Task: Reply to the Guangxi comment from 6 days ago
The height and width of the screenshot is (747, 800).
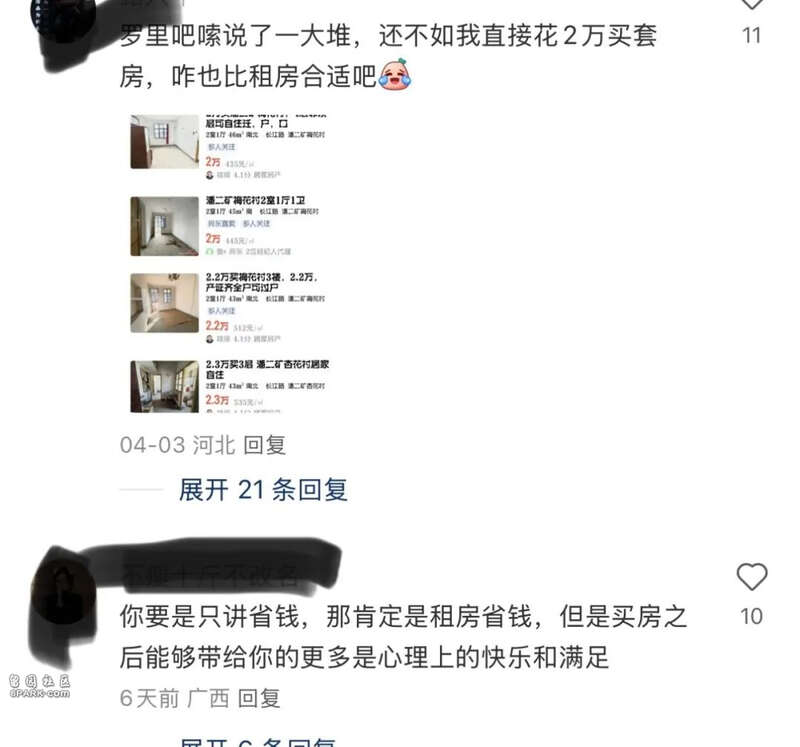Action: pos(259,698)
